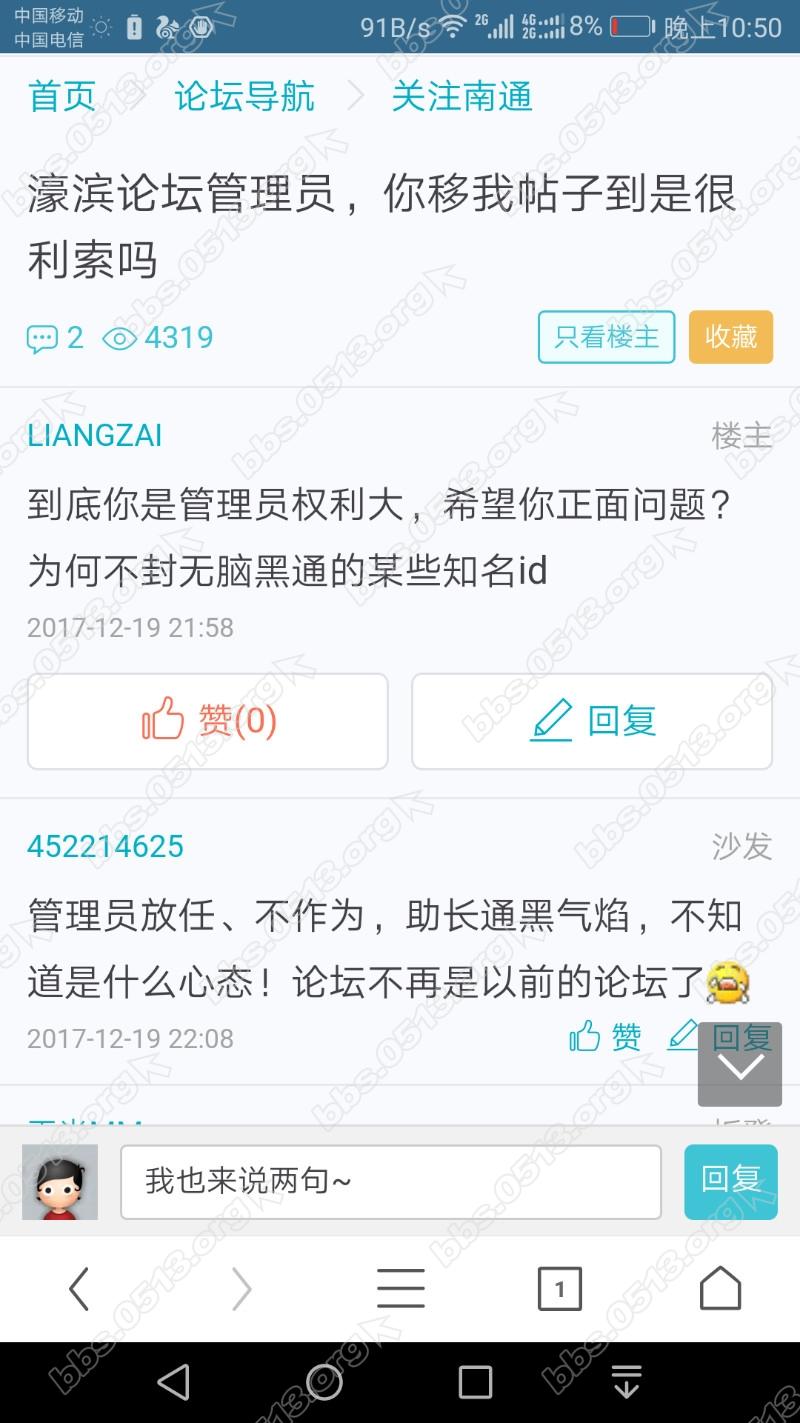
Task: Open the browser tabs switcher
Action: click(559, 1290)
